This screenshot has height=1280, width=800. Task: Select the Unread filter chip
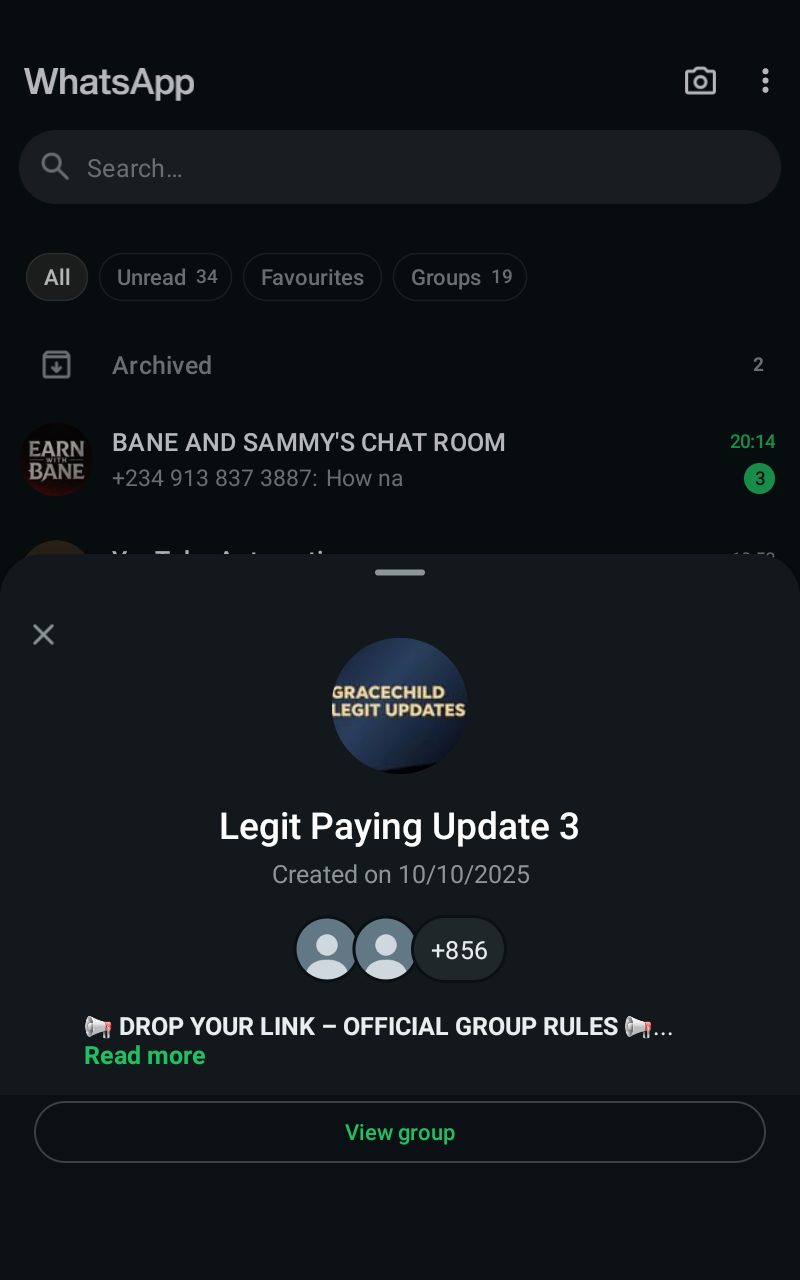point(166,277)
